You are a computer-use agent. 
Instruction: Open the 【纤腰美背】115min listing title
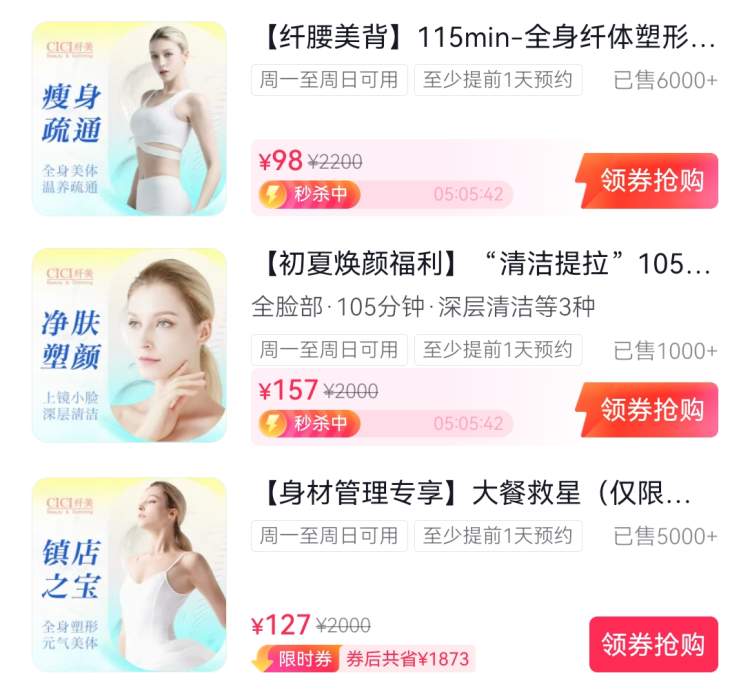click(484, 39)
